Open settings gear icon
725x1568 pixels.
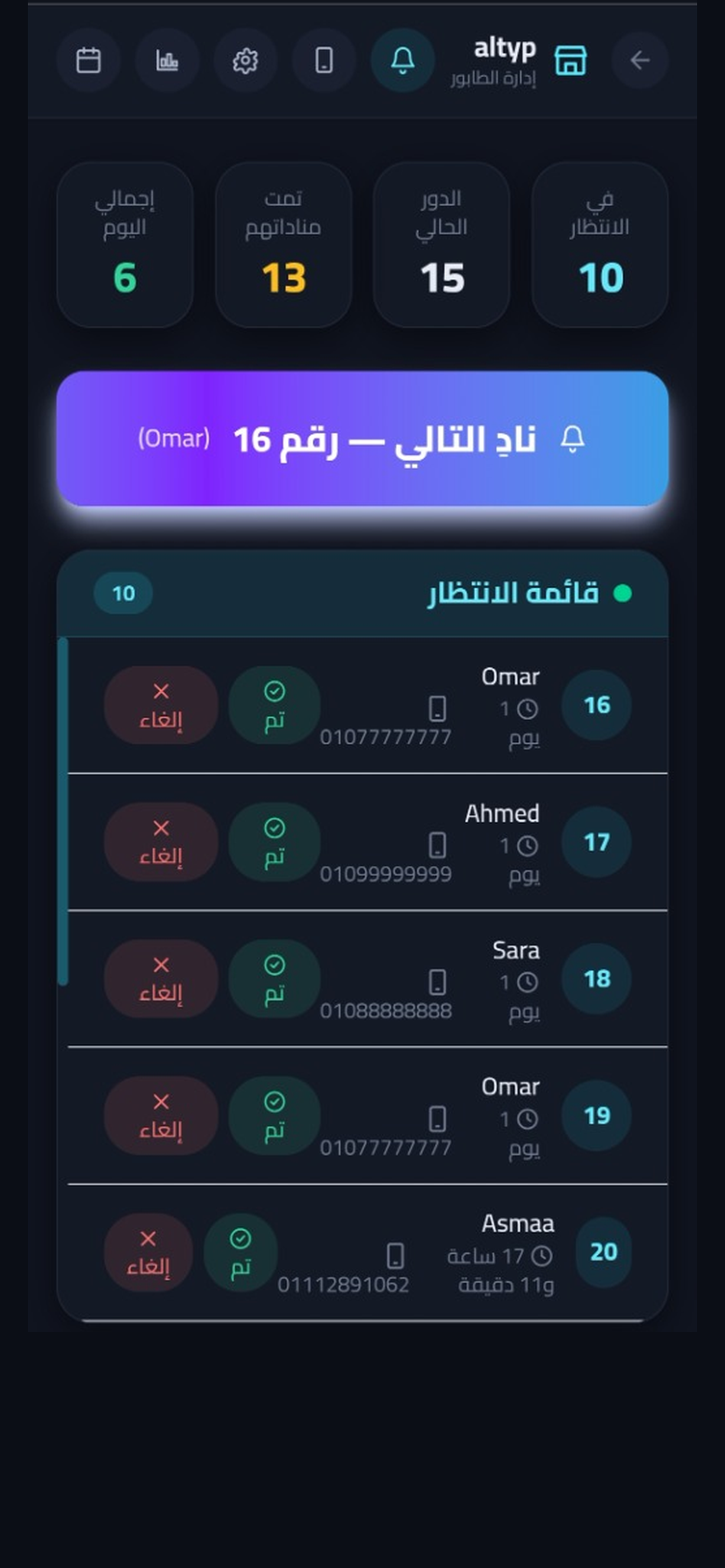tap(245, 60)
